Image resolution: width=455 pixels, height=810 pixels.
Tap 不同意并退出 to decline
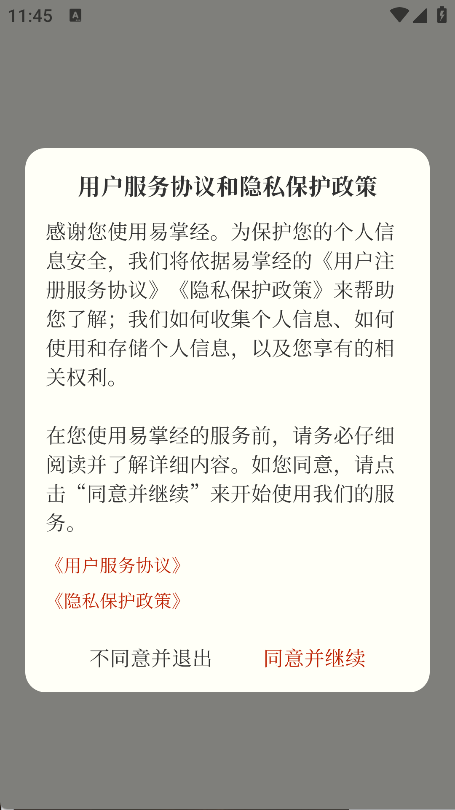(x=150, y=658)
